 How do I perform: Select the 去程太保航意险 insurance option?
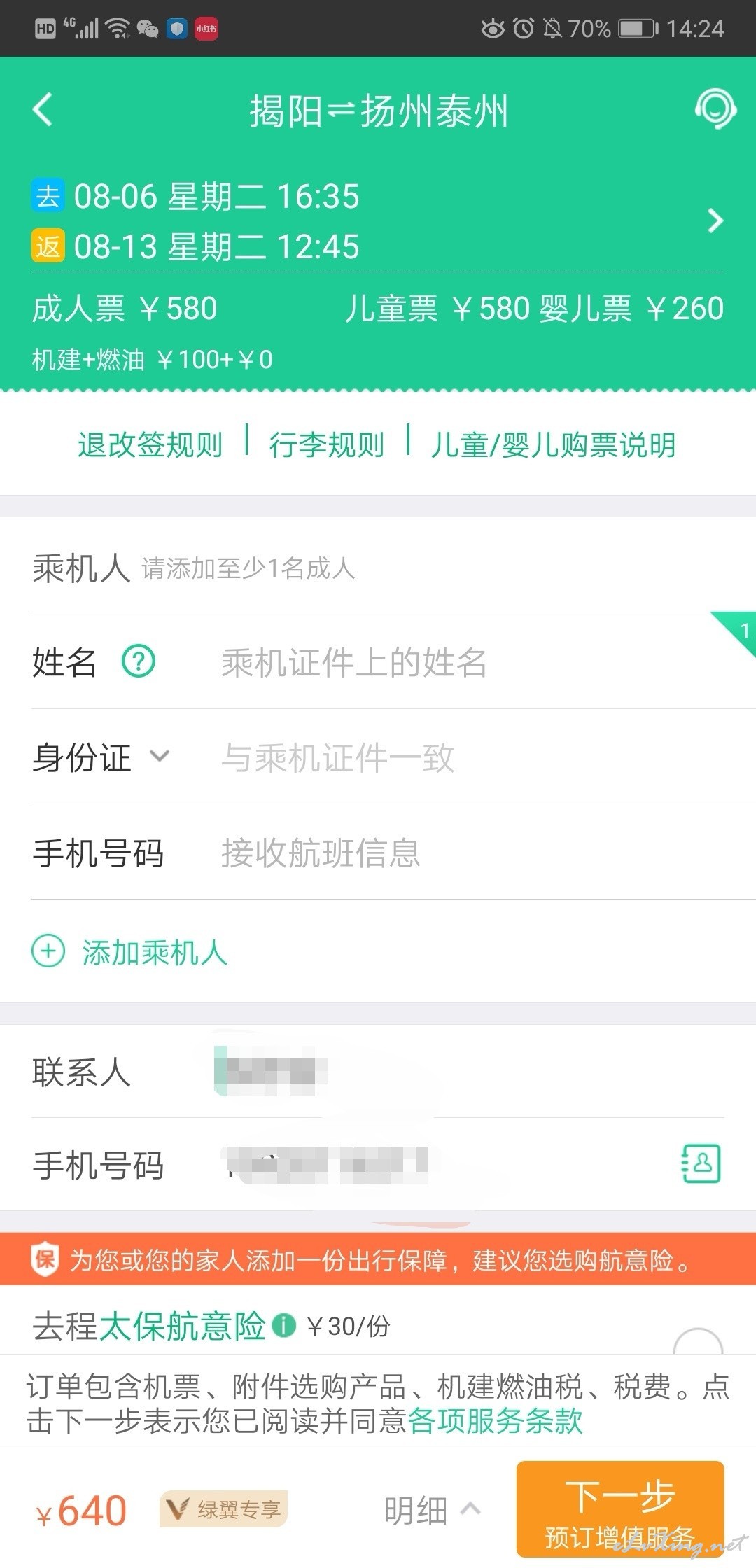pyautogui.click(x=698, y=1340)
